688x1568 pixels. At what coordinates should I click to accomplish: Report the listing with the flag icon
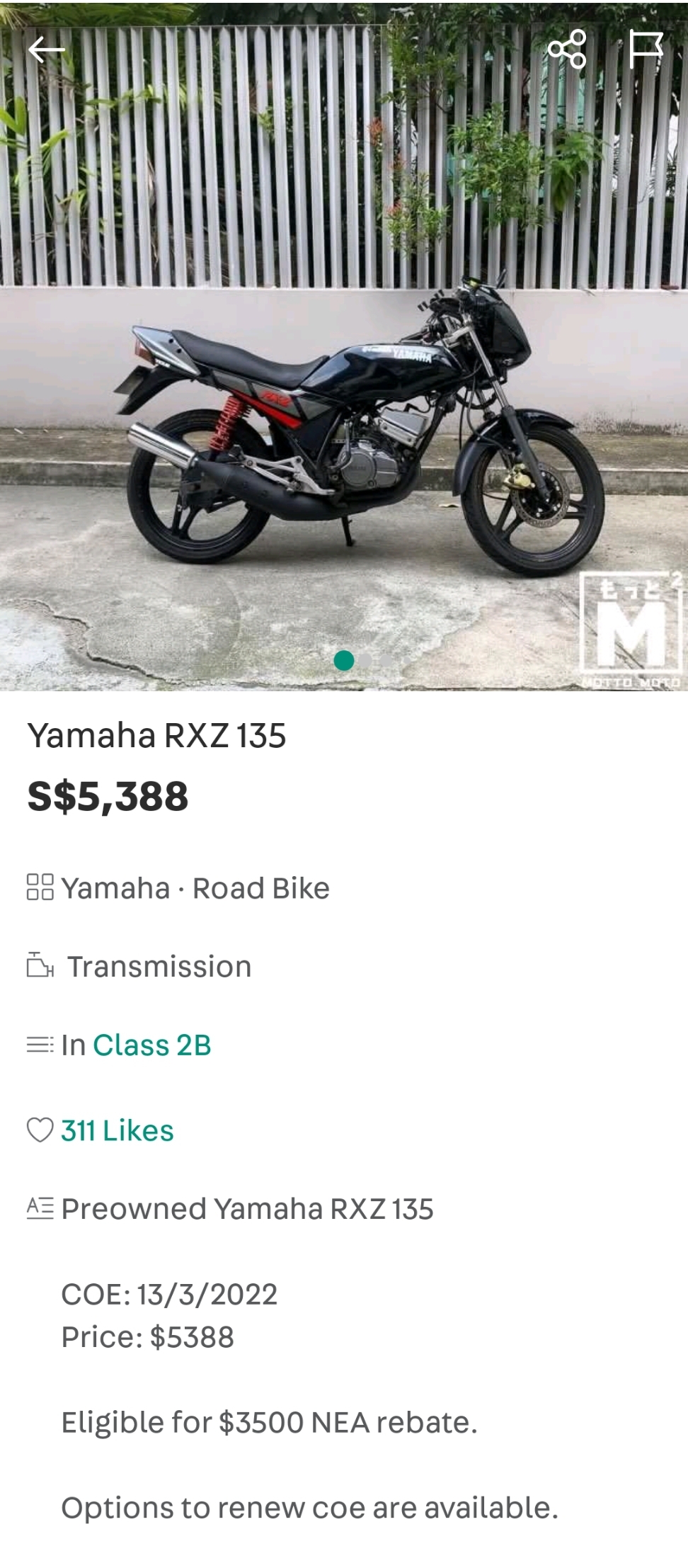[646, 49]
